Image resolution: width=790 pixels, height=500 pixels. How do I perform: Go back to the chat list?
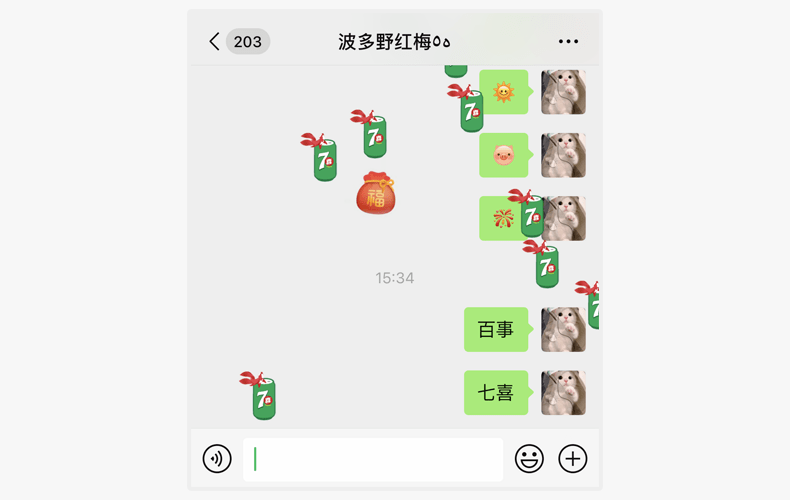[215, 41]
